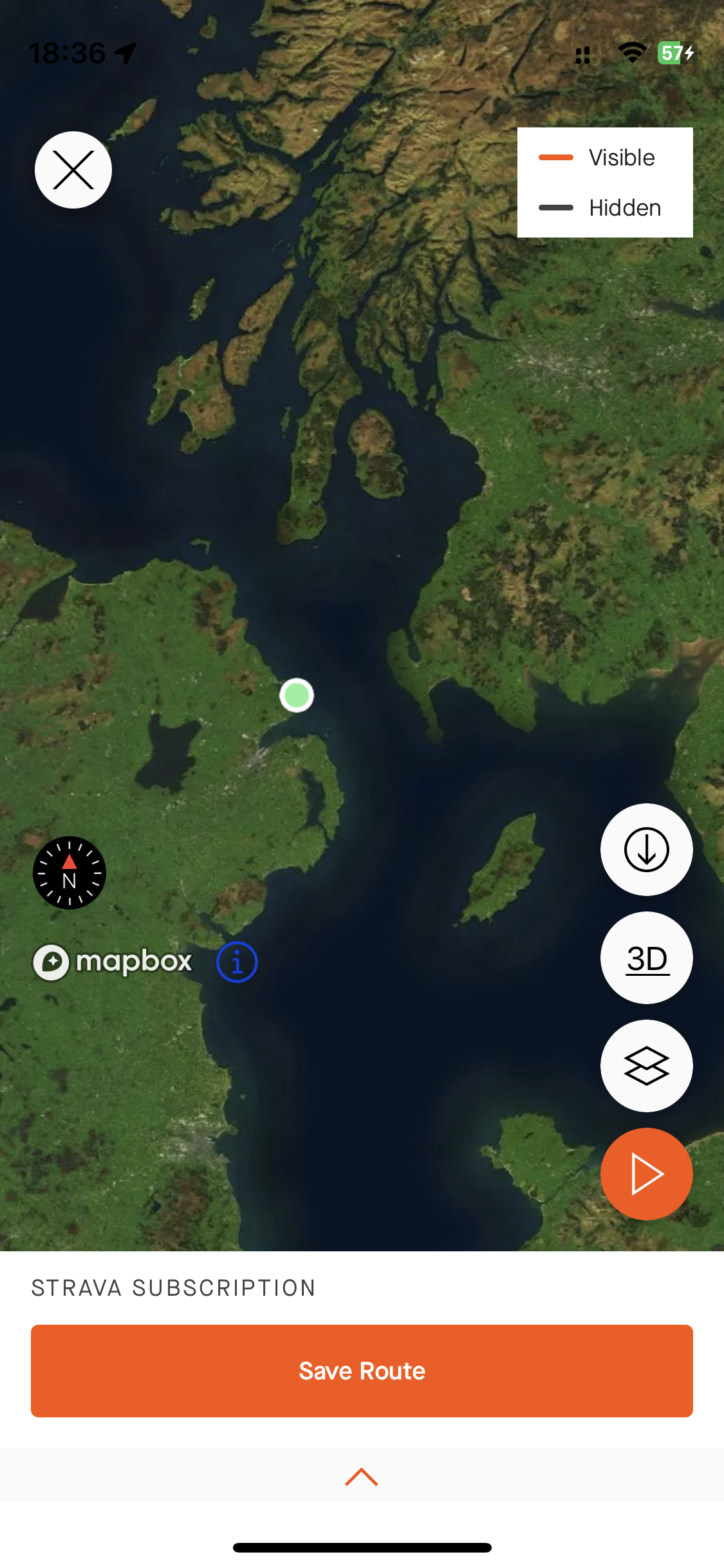Image resolution: width=724 pixels, height=1568 pixels.
Task: Tap the Save Route button
Action: coord(362,1371)
